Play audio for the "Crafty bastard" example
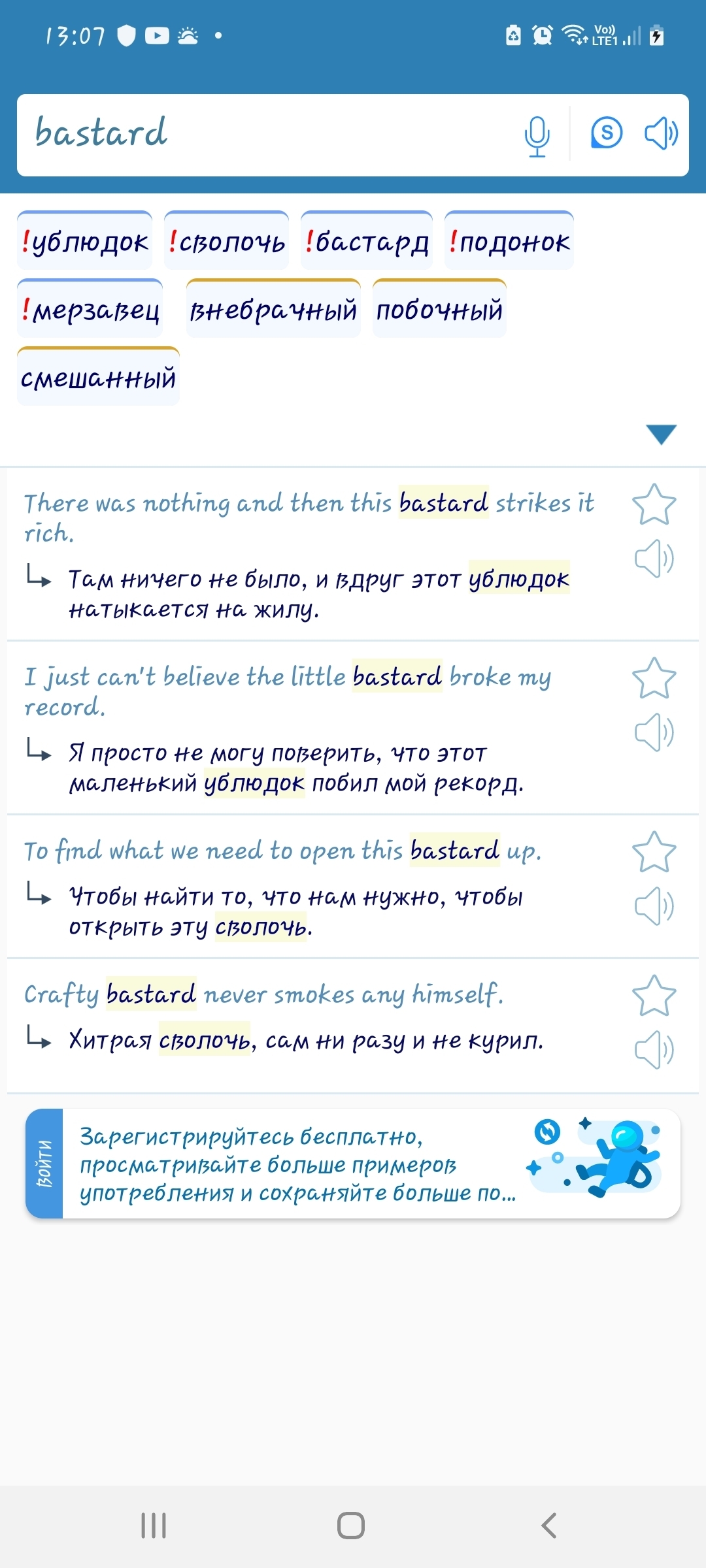 pos(654,1050)
